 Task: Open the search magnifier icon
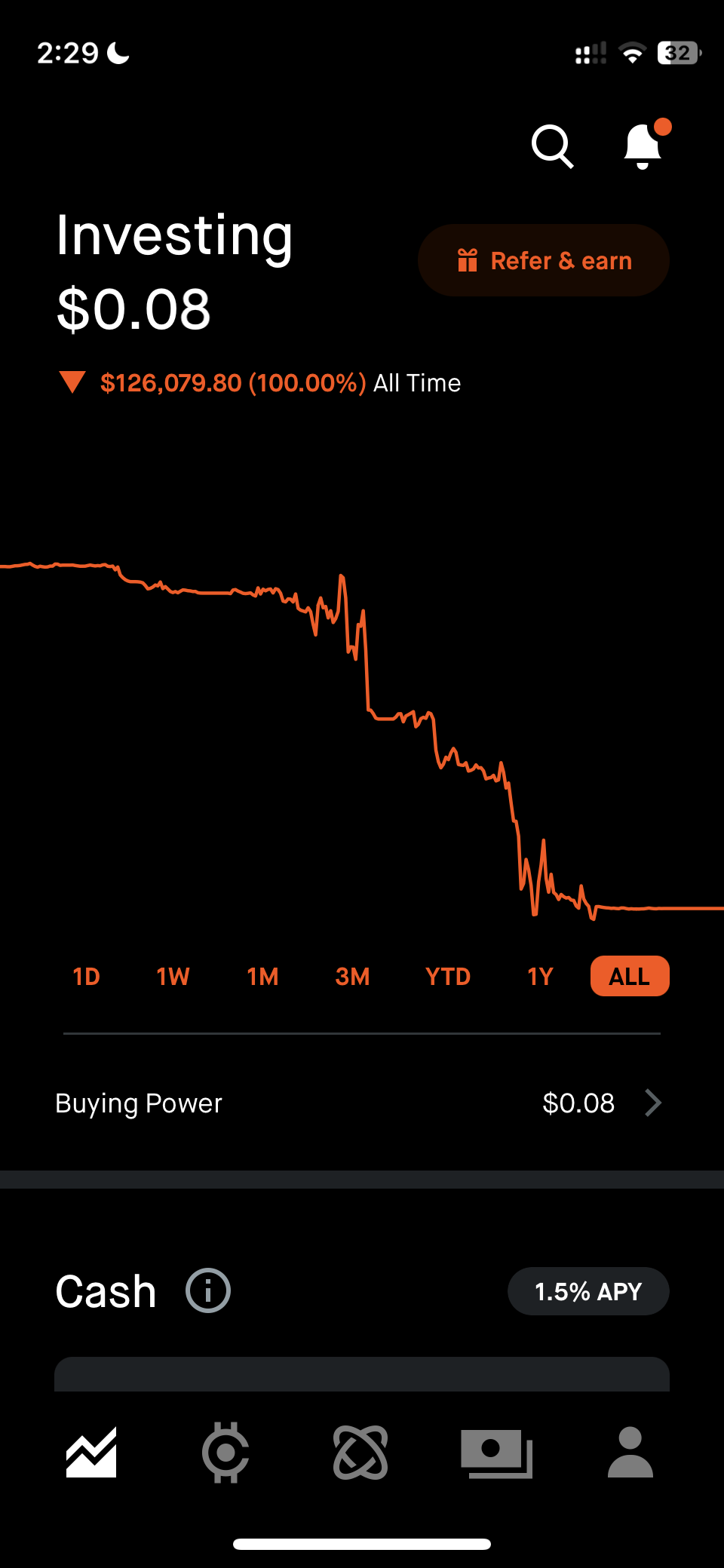coord(552,146)
